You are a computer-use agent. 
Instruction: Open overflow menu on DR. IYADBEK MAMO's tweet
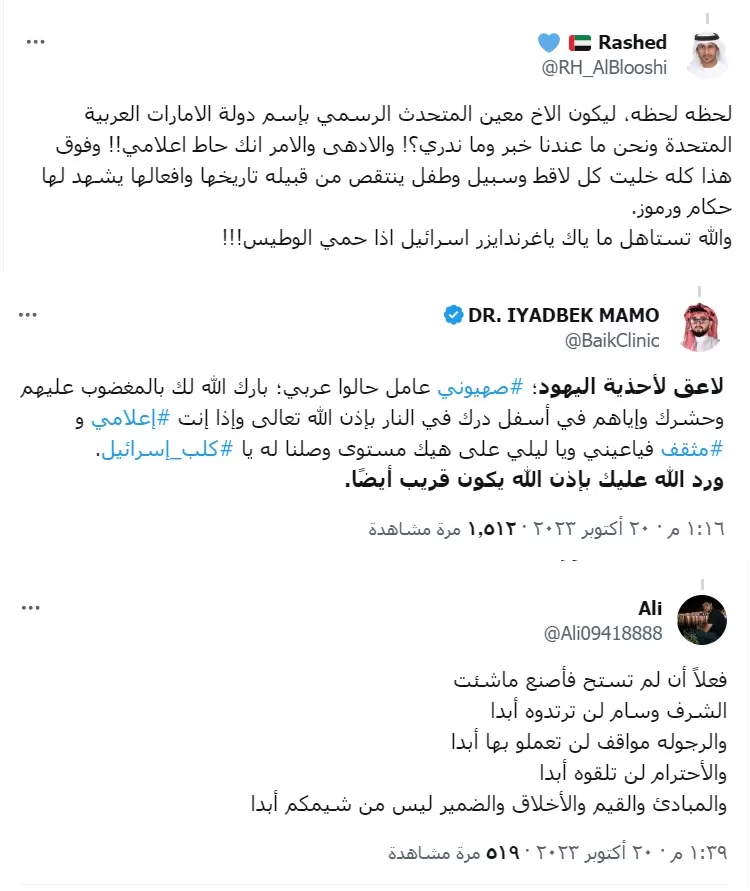(x=35, y=316)
